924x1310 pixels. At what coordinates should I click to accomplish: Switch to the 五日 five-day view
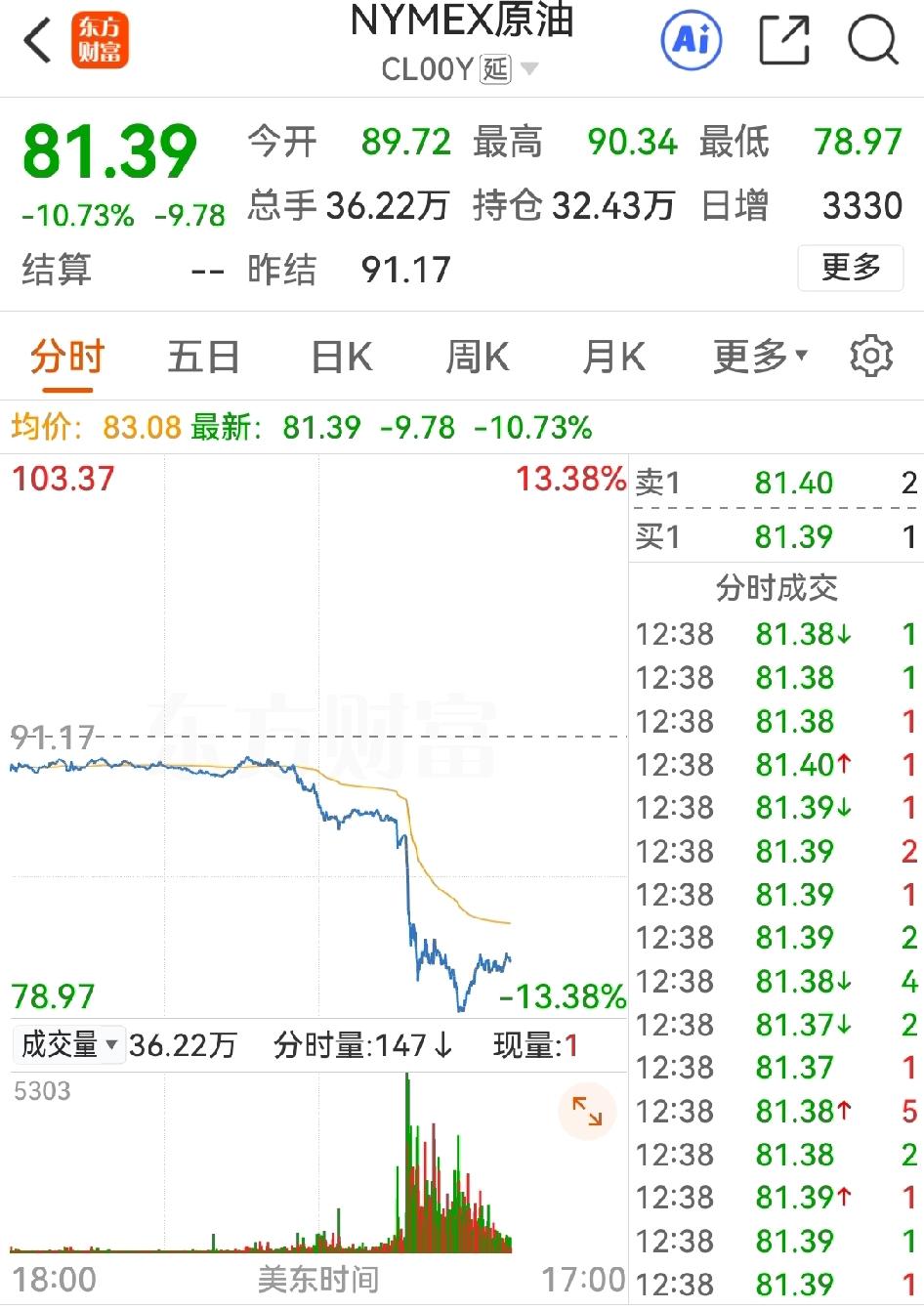202,356
